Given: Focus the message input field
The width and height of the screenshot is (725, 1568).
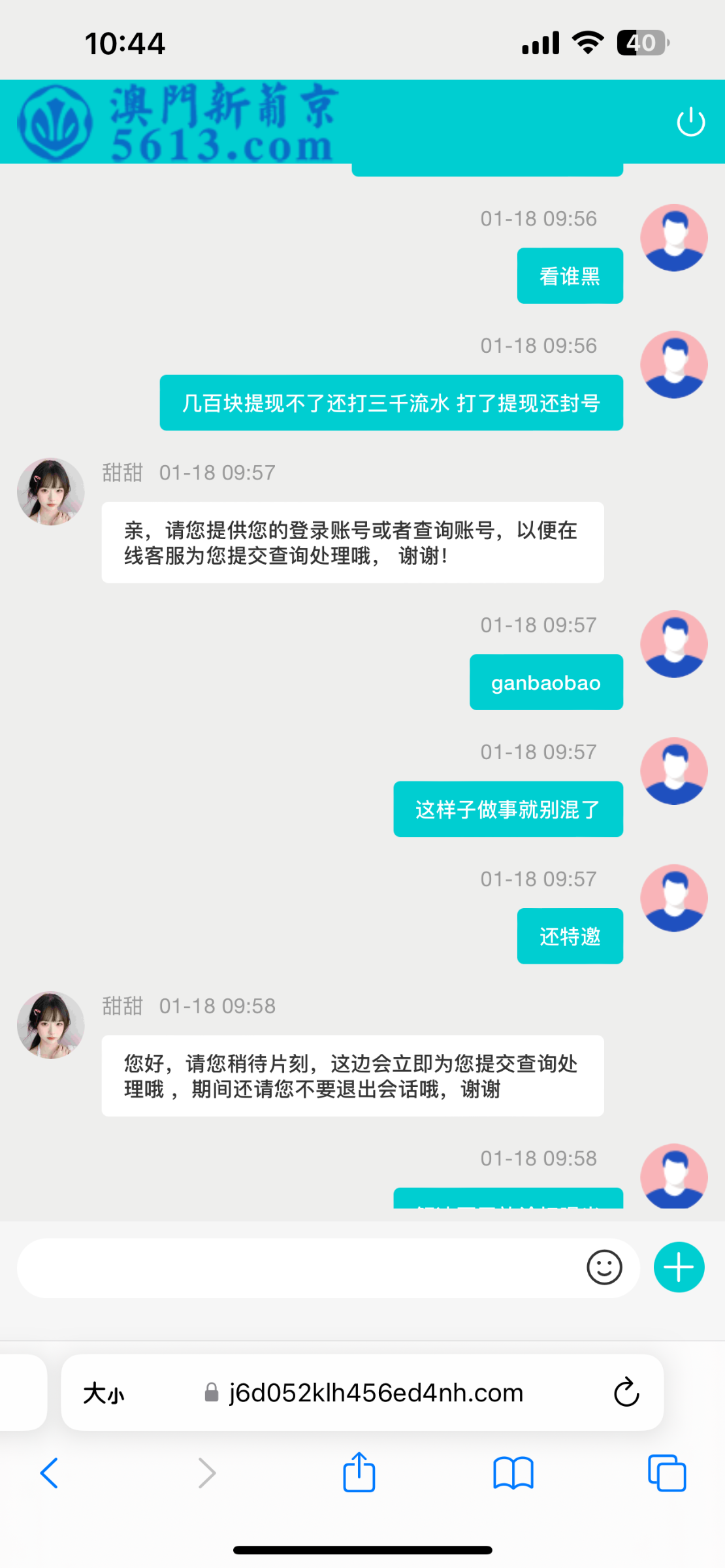Looking at the screenshot, I should click(x=294, y=1267).
